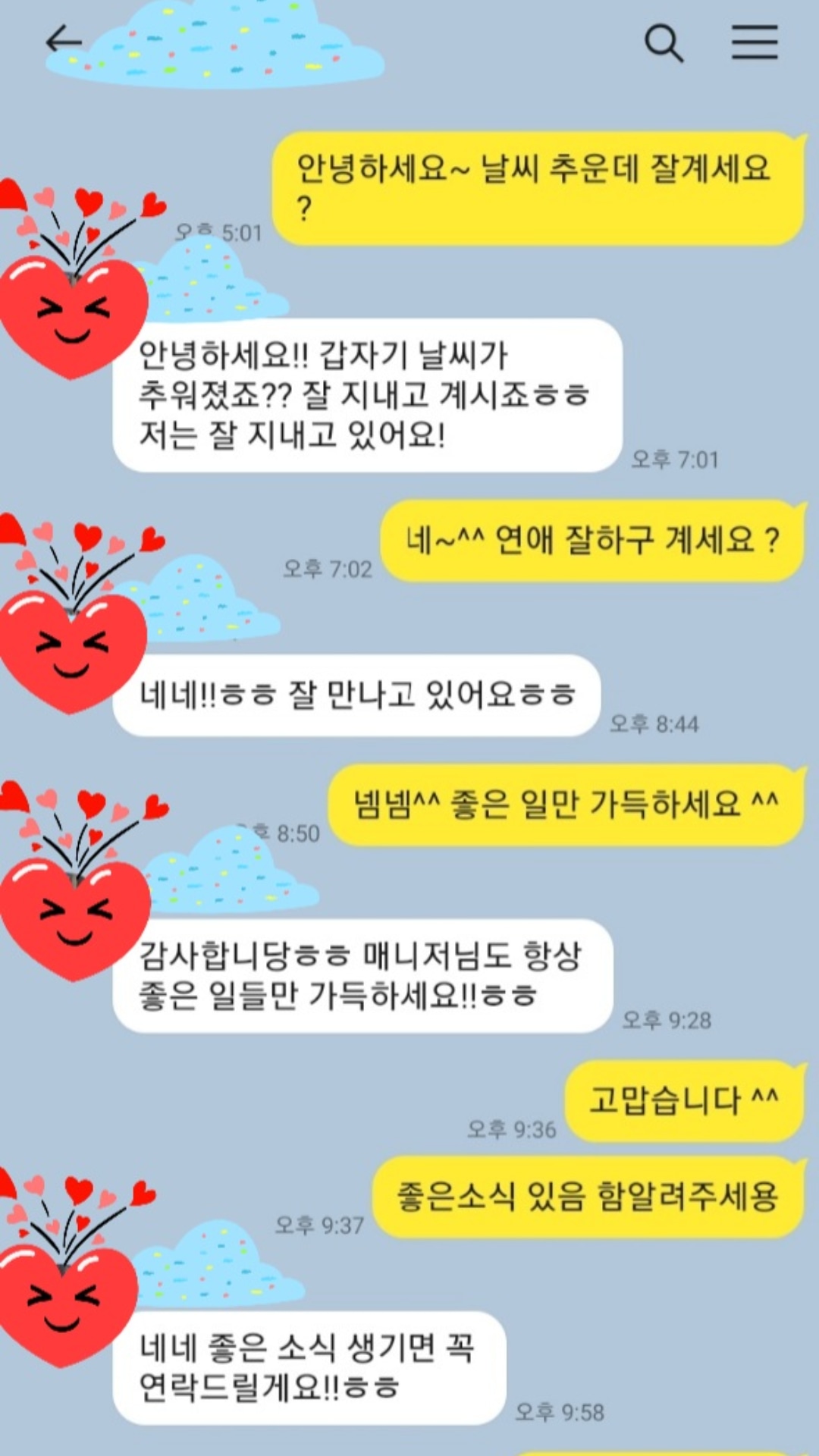
Task: Go back to the chat list
Action: tap(64, 41)
